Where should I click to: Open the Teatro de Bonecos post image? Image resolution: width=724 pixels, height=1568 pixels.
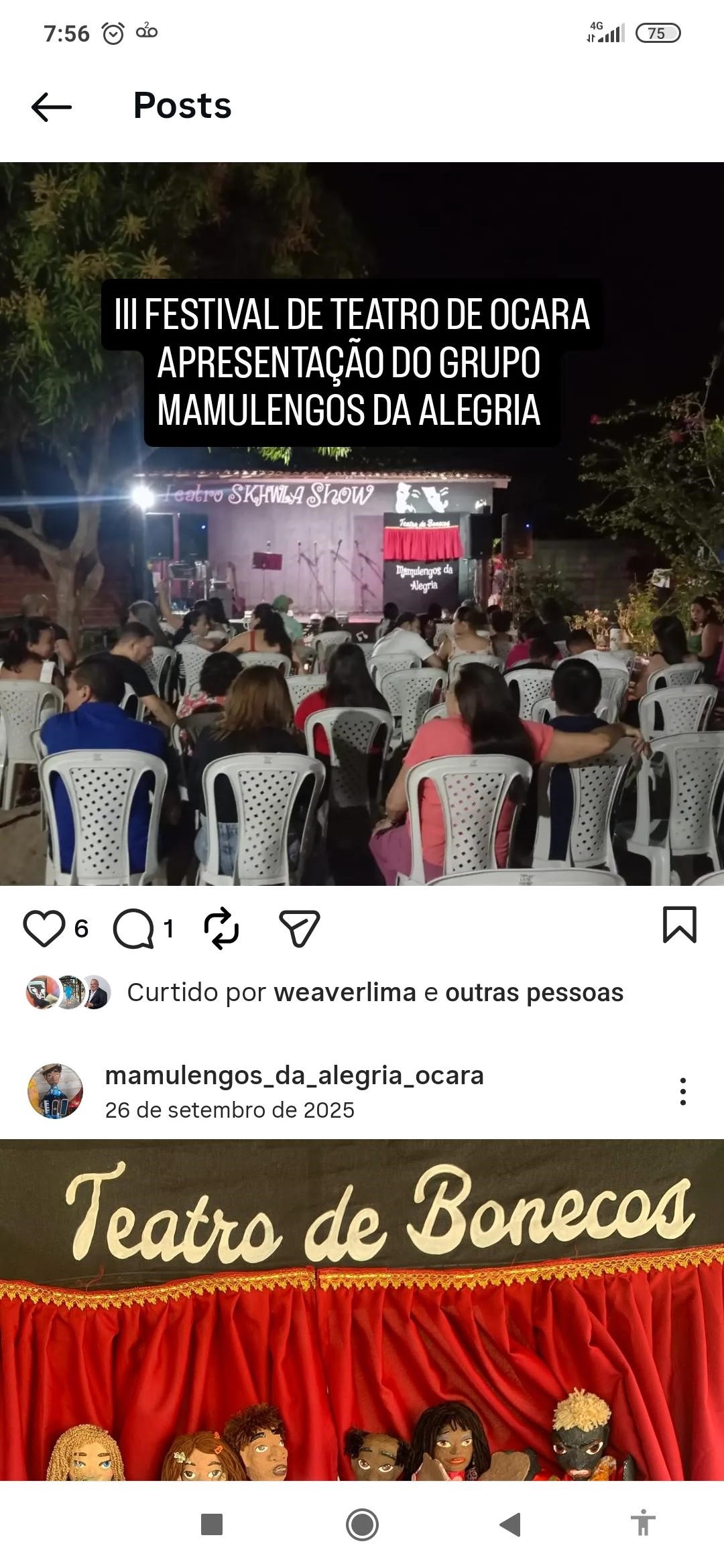coord(362,1307)
